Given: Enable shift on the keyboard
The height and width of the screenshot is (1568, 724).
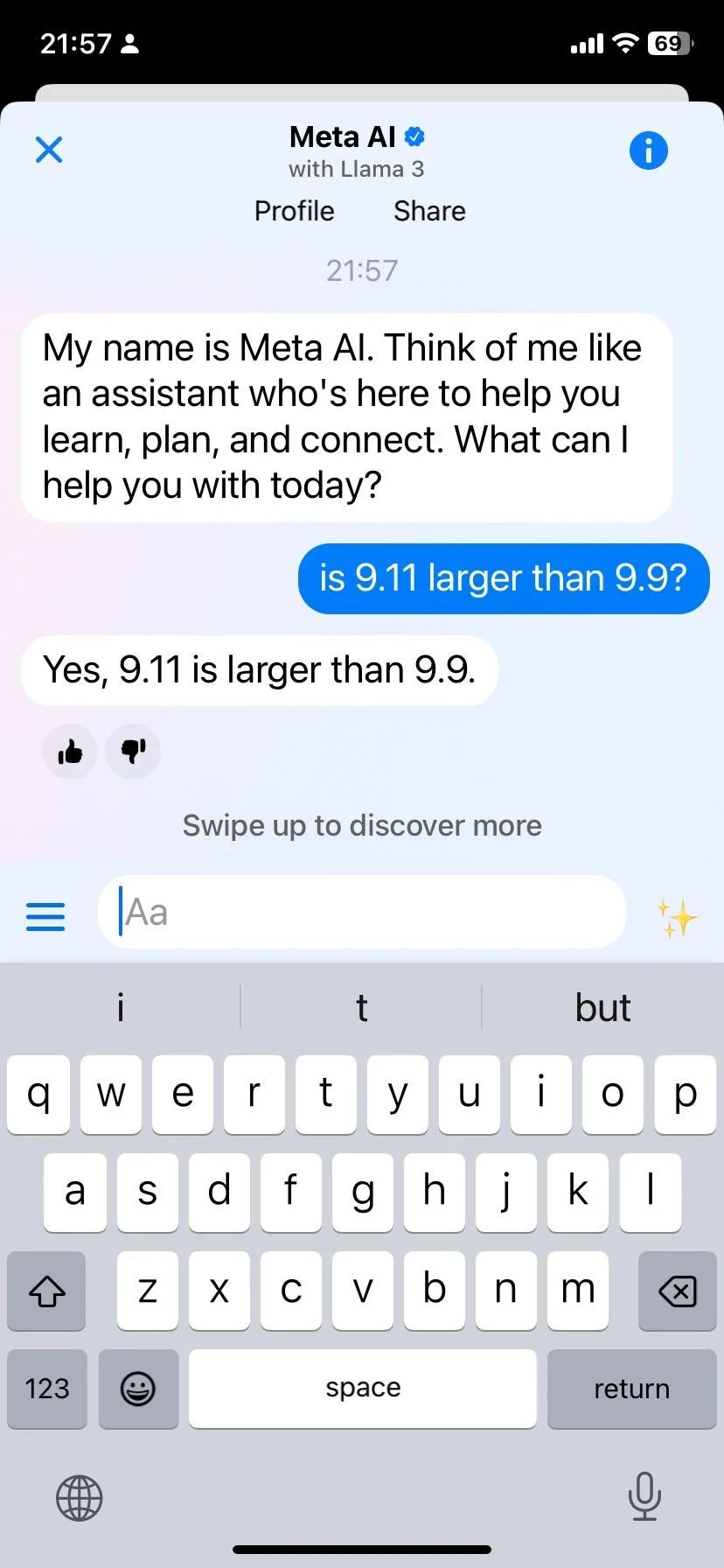Looking at the screenshot, I should tap(47, 1291).
